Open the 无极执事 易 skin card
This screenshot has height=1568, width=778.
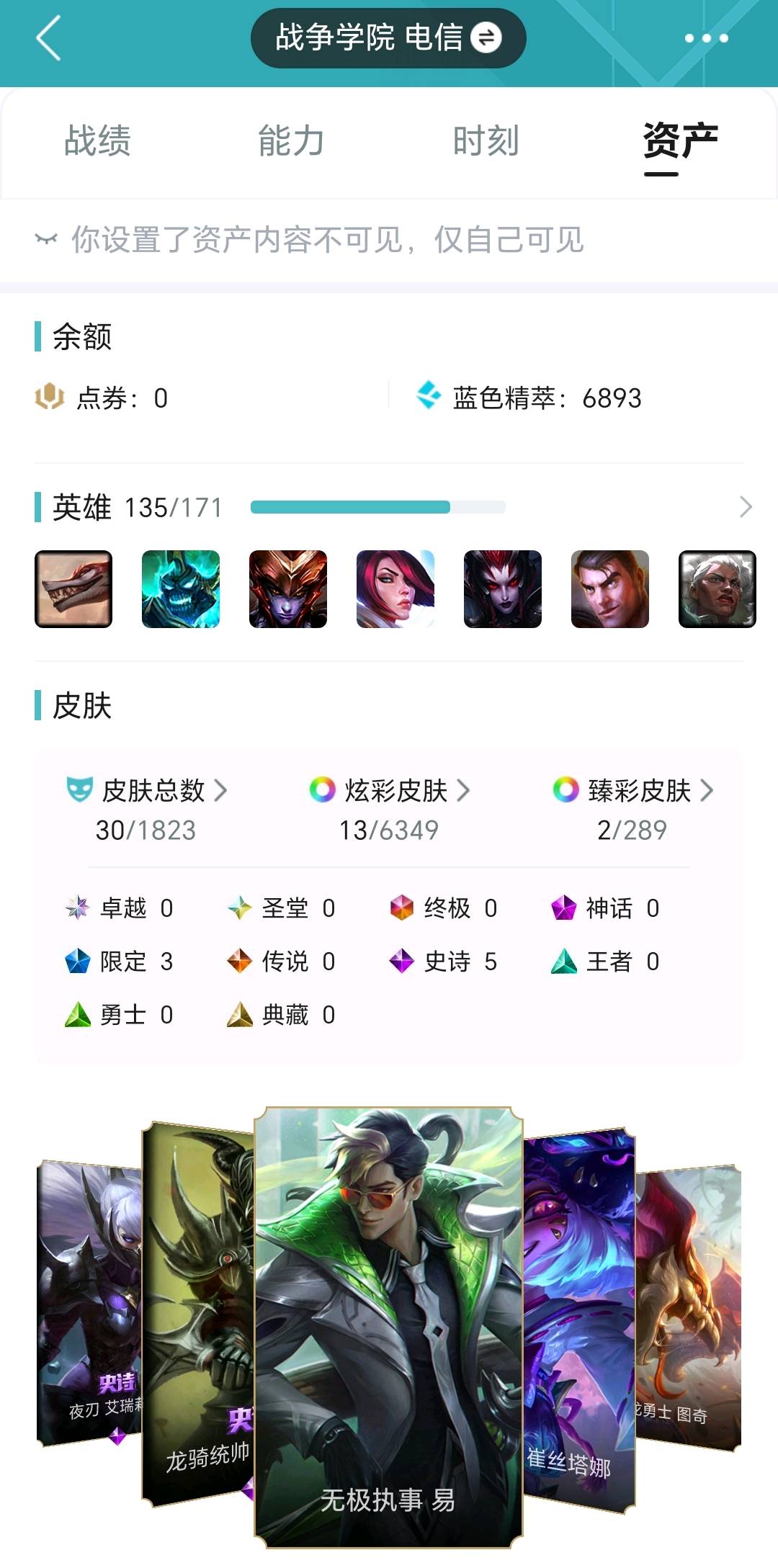tap(388, 1327)
